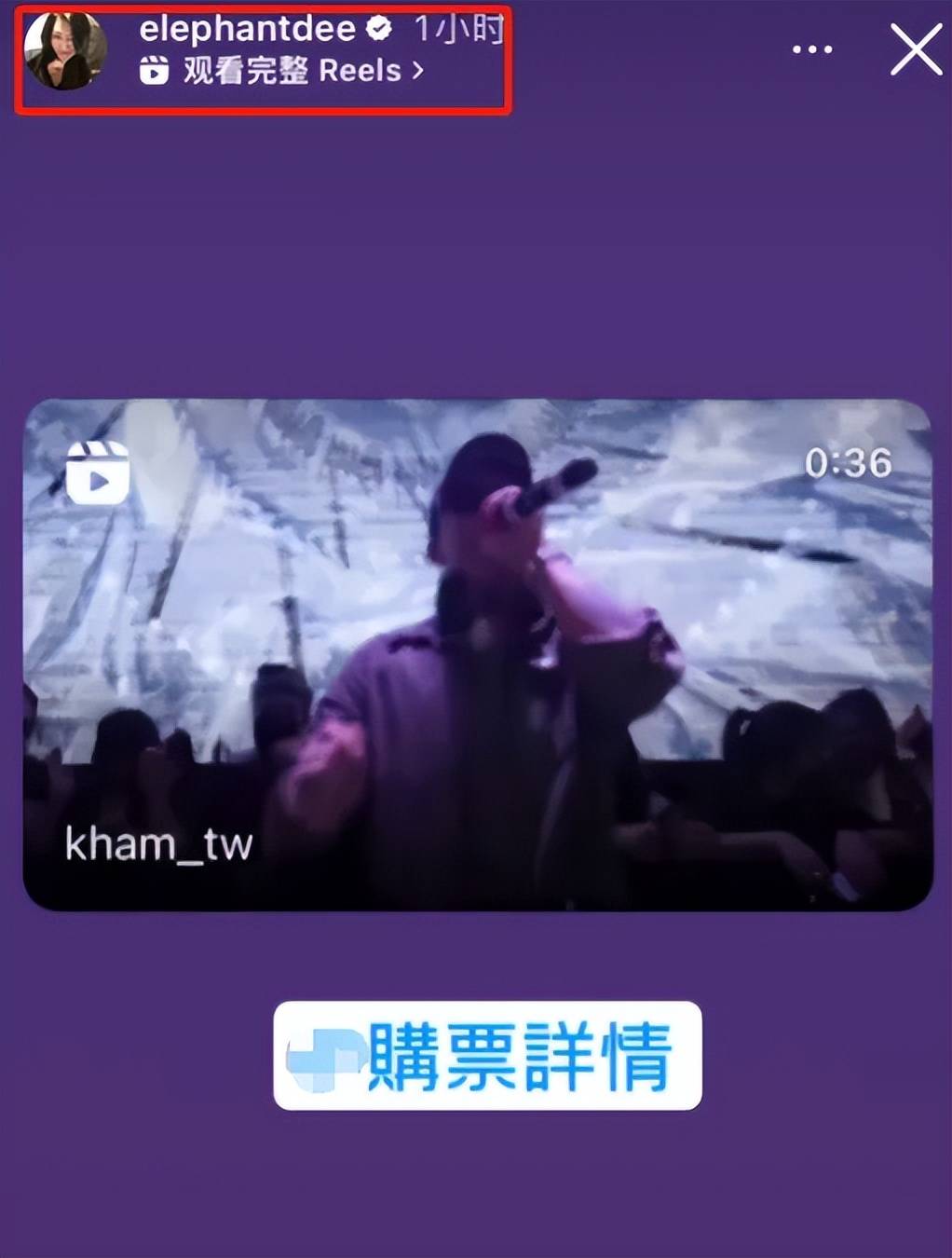Tap the elephantdee username
Screen dimensions: 952x1258
coord(247,30)
